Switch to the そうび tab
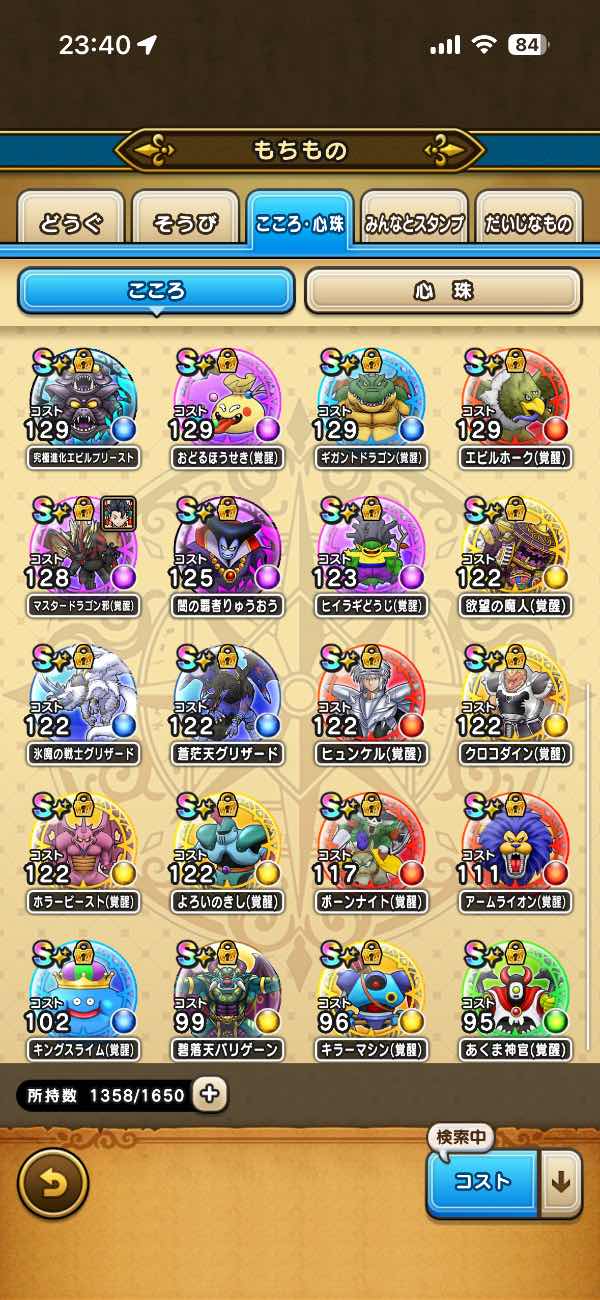The width and height of the screenshot is (600, 1300). [x=185, y=222]
